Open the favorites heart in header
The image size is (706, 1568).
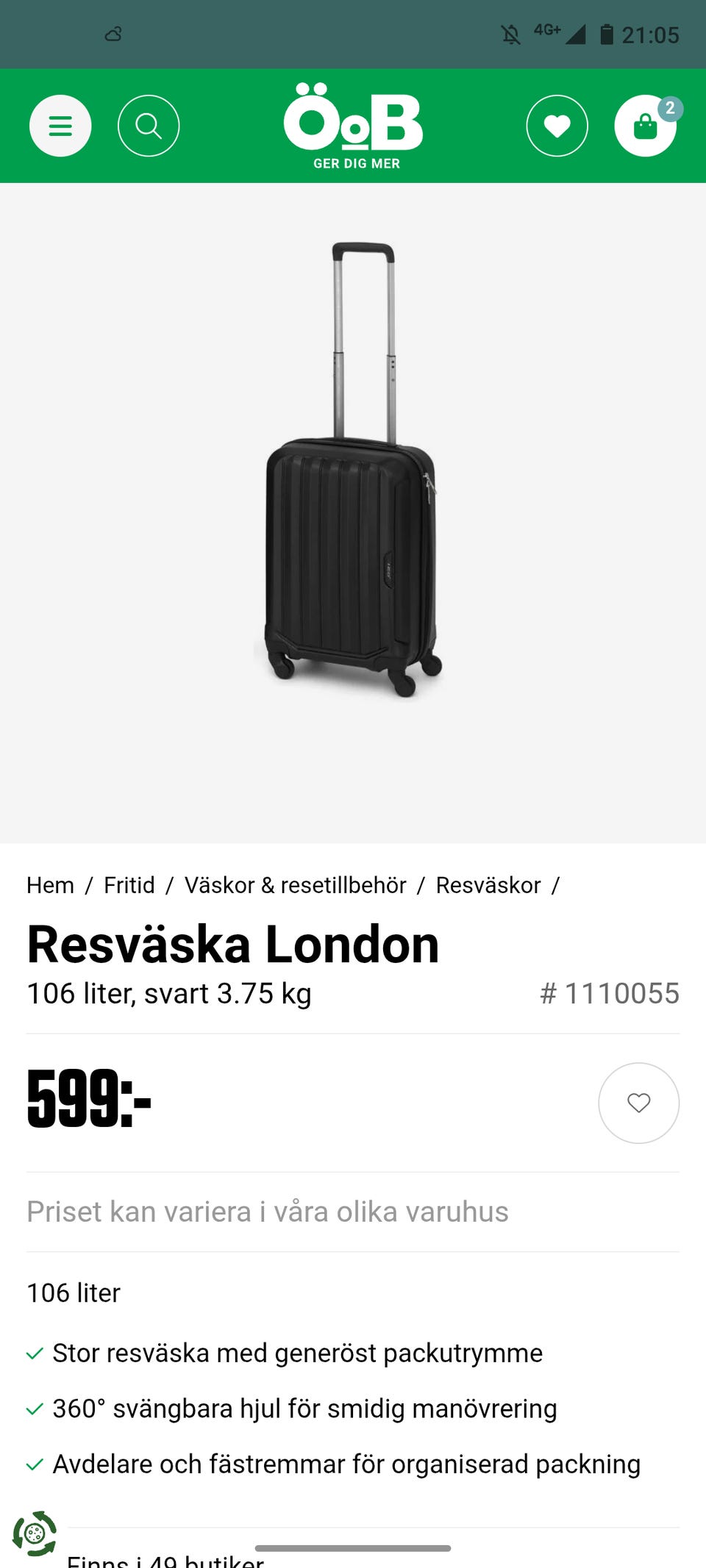pyautogui.click(x=557, y=126)
